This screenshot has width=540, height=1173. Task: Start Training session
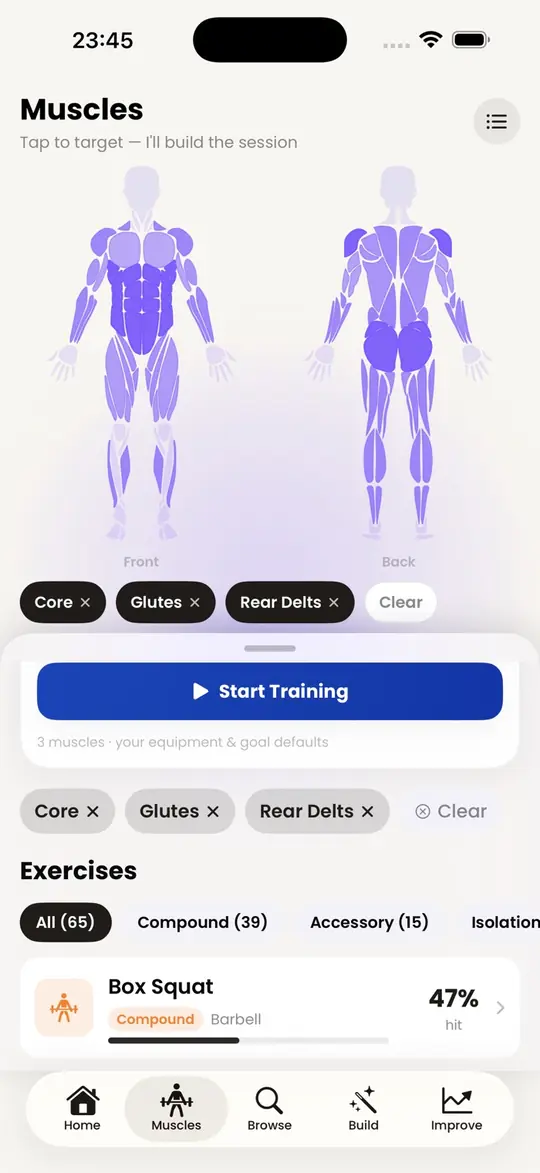tap(270, 691)
